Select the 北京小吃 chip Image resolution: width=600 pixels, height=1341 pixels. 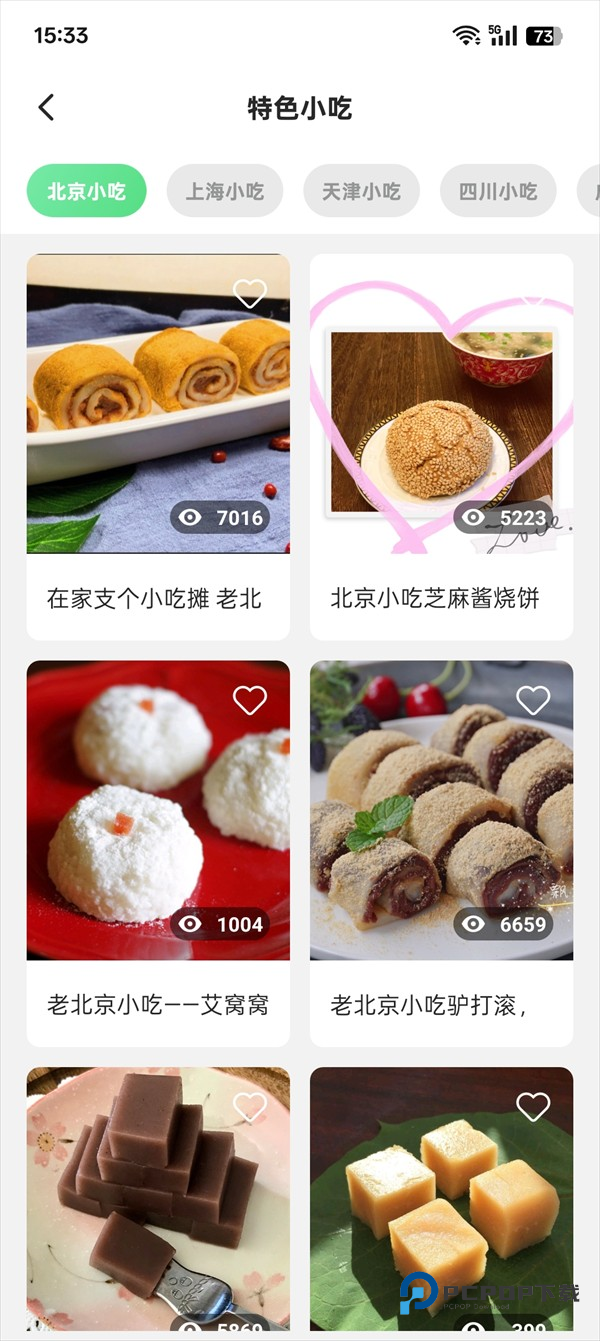(x=87, y=191)
